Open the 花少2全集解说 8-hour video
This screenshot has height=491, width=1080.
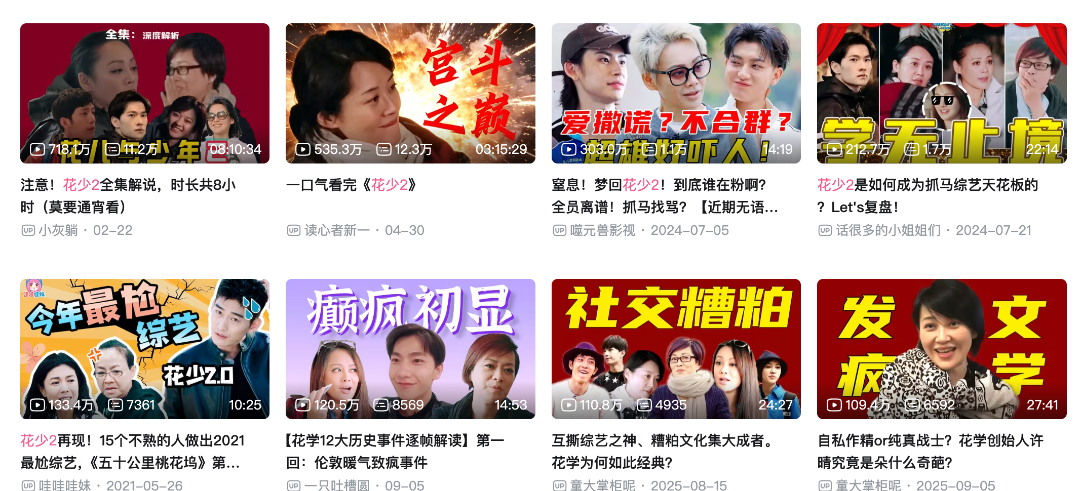[145, 94]
